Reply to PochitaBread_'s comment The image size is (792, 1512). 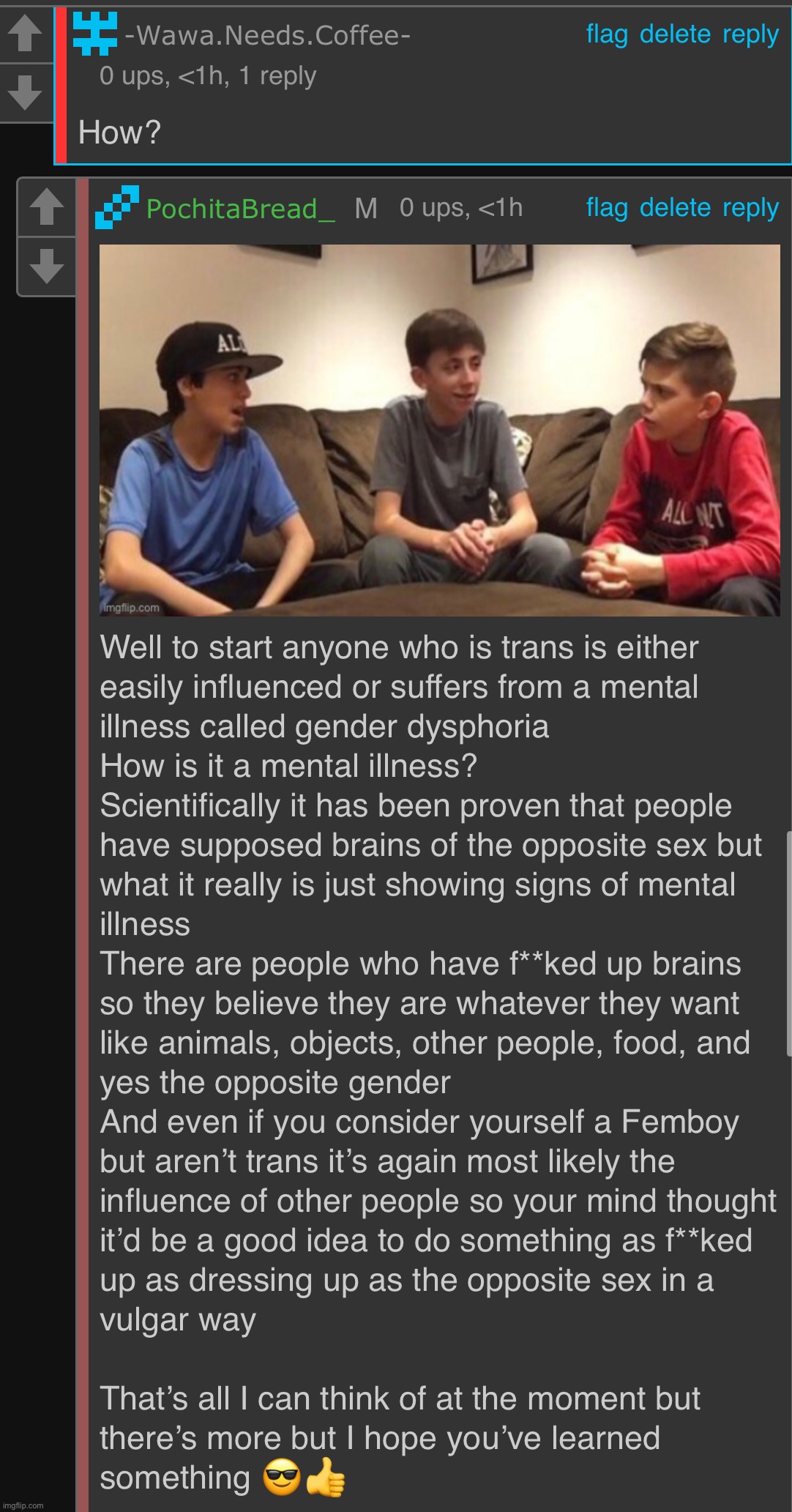[x=750, y=208]
